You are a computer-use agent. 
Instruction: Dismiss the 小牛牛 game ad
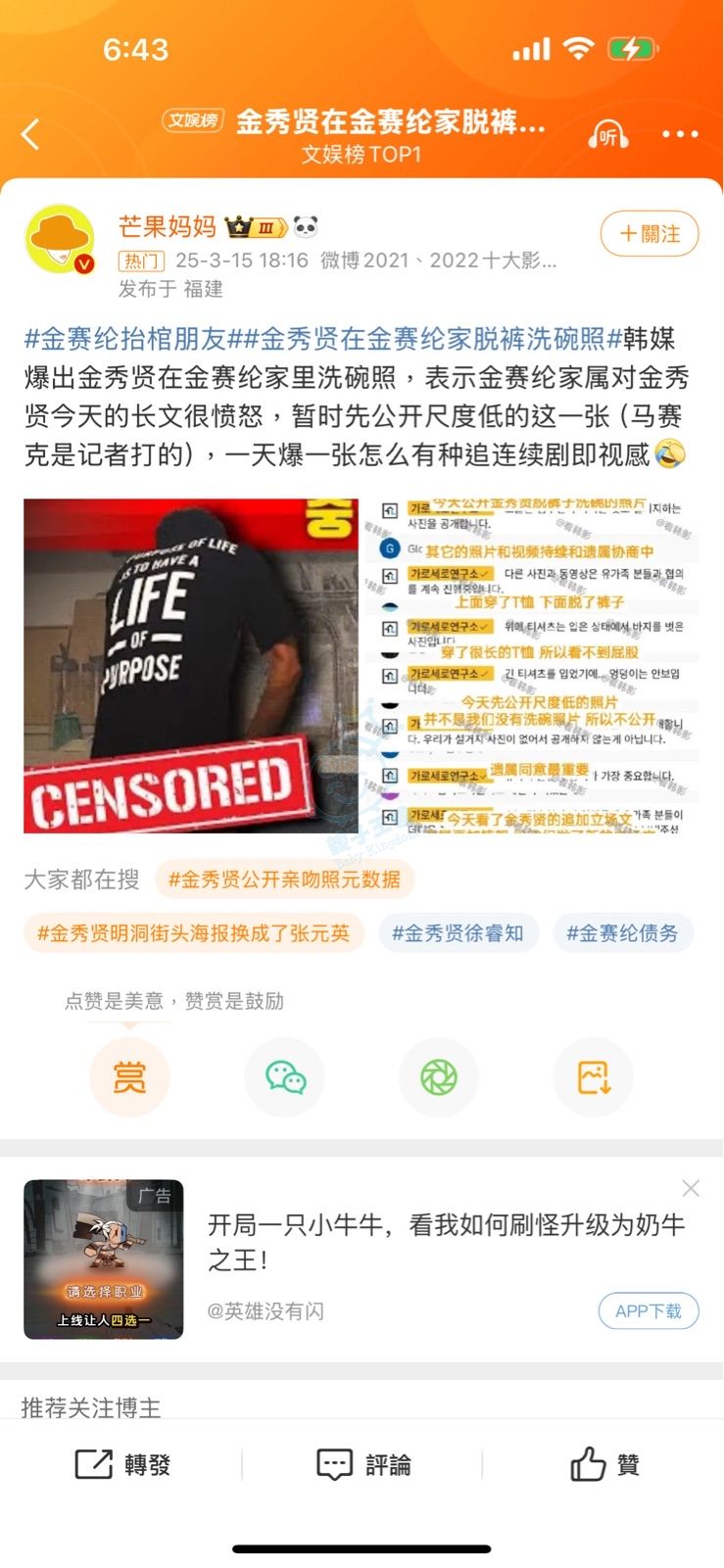(x=691, y=1188)
